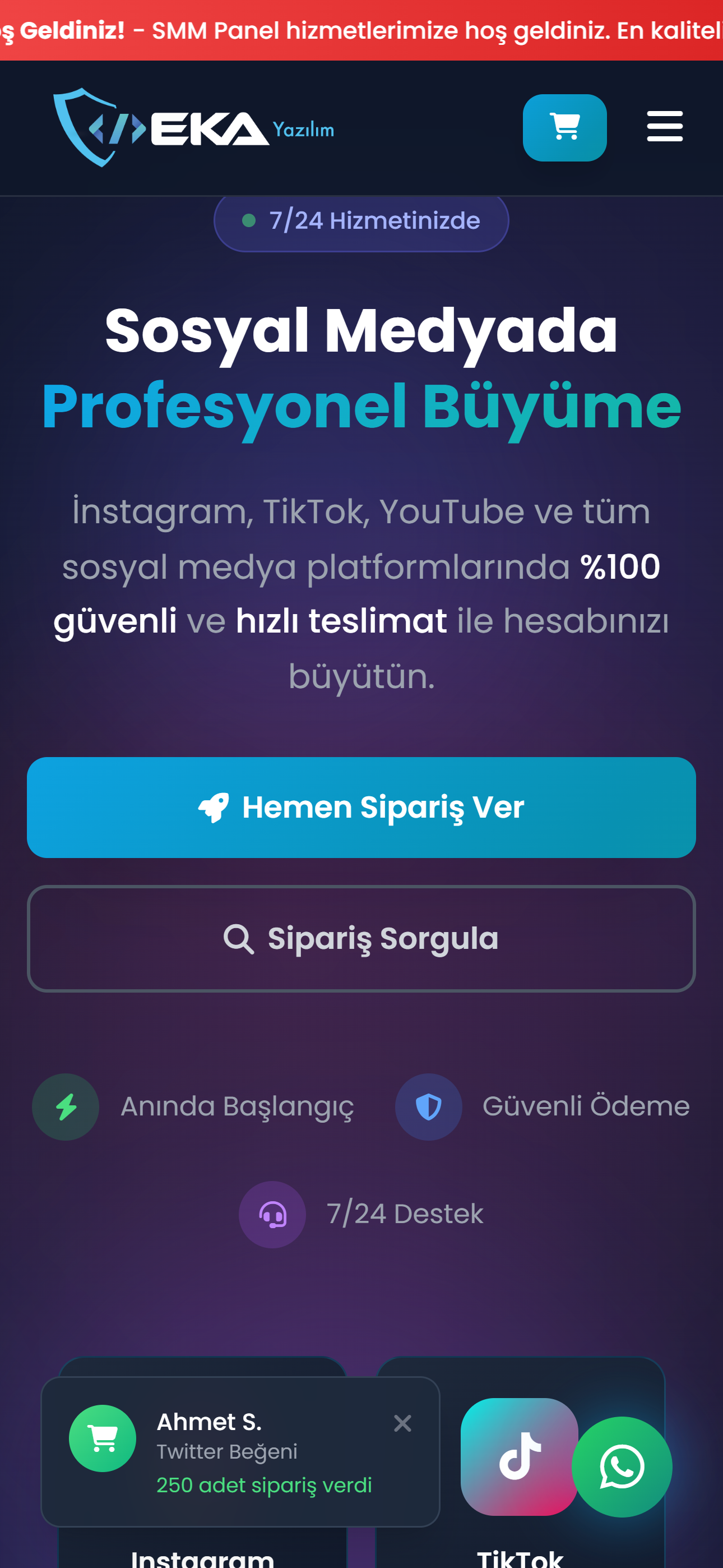Click the rocket icon on Hemen Sipariş Ver

coord(216,806)
